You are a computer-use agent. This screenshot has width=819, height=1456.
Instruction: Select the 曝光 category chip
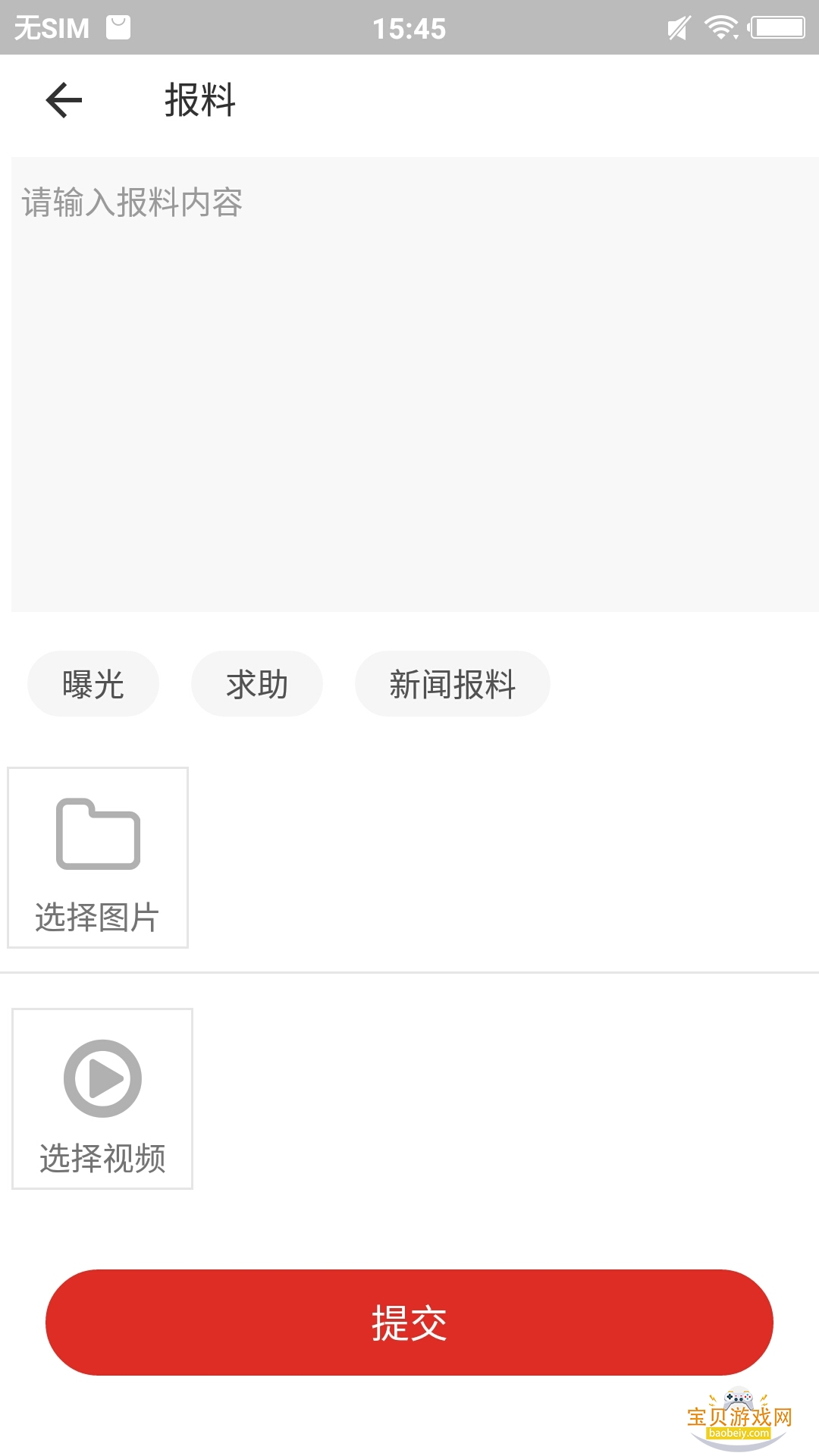(93, 684)
